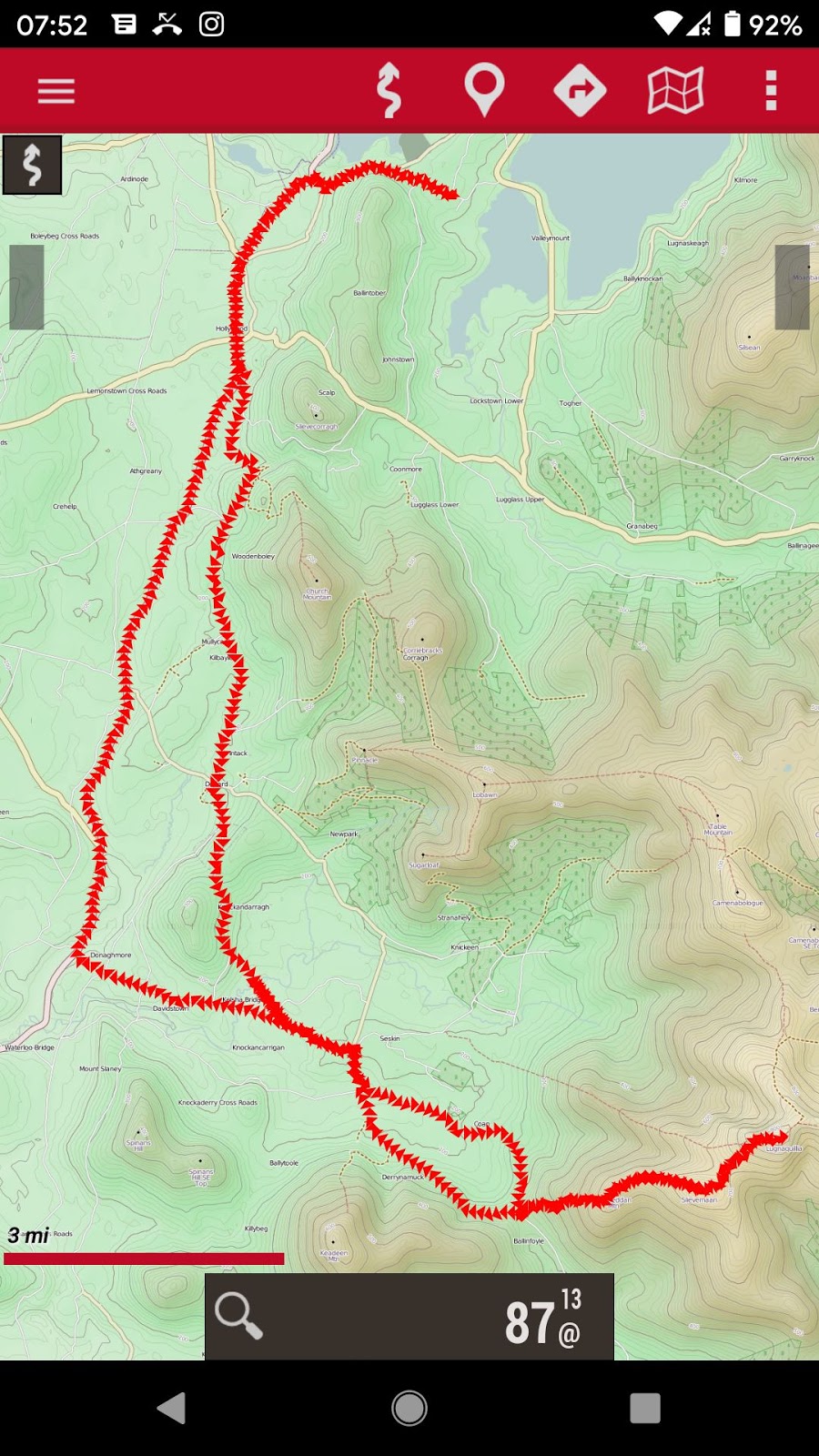Open the three-dot overflow menu
The width and height of the screenshot is (819, 1456).
[771, 90]
